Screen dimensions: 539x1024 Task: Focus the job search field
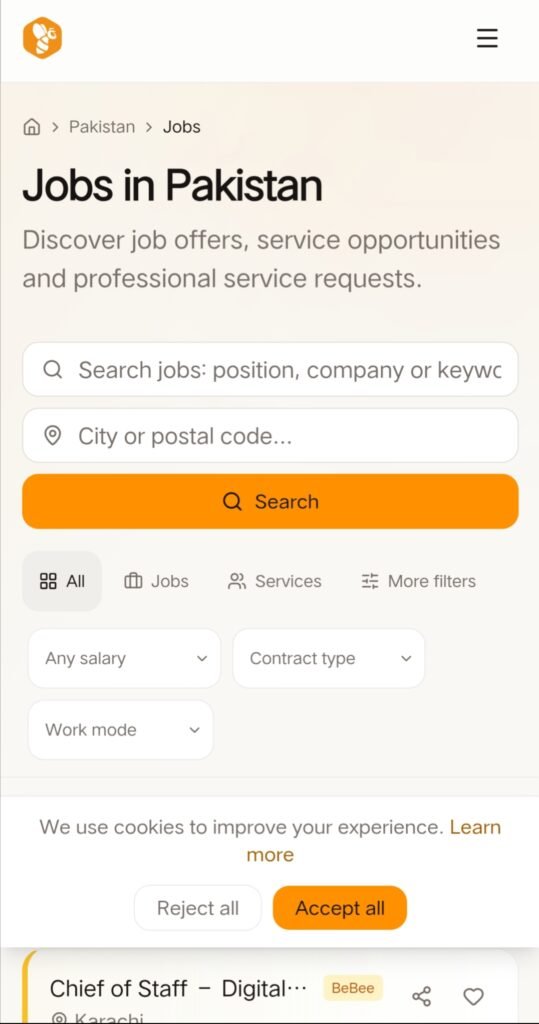[270, 370]
